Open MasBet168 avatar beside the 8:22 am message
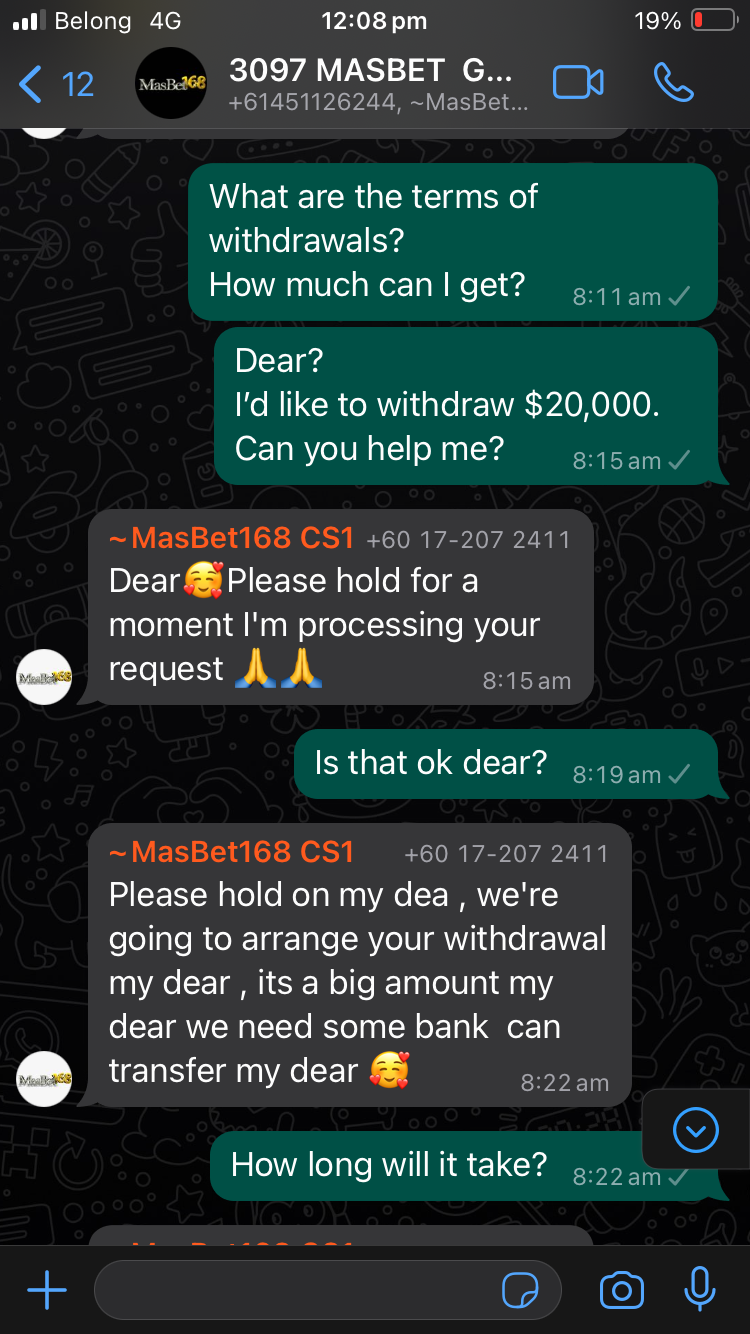Image resolution: width=750 pixels, height=1334 pixels. coord(45,1079)
